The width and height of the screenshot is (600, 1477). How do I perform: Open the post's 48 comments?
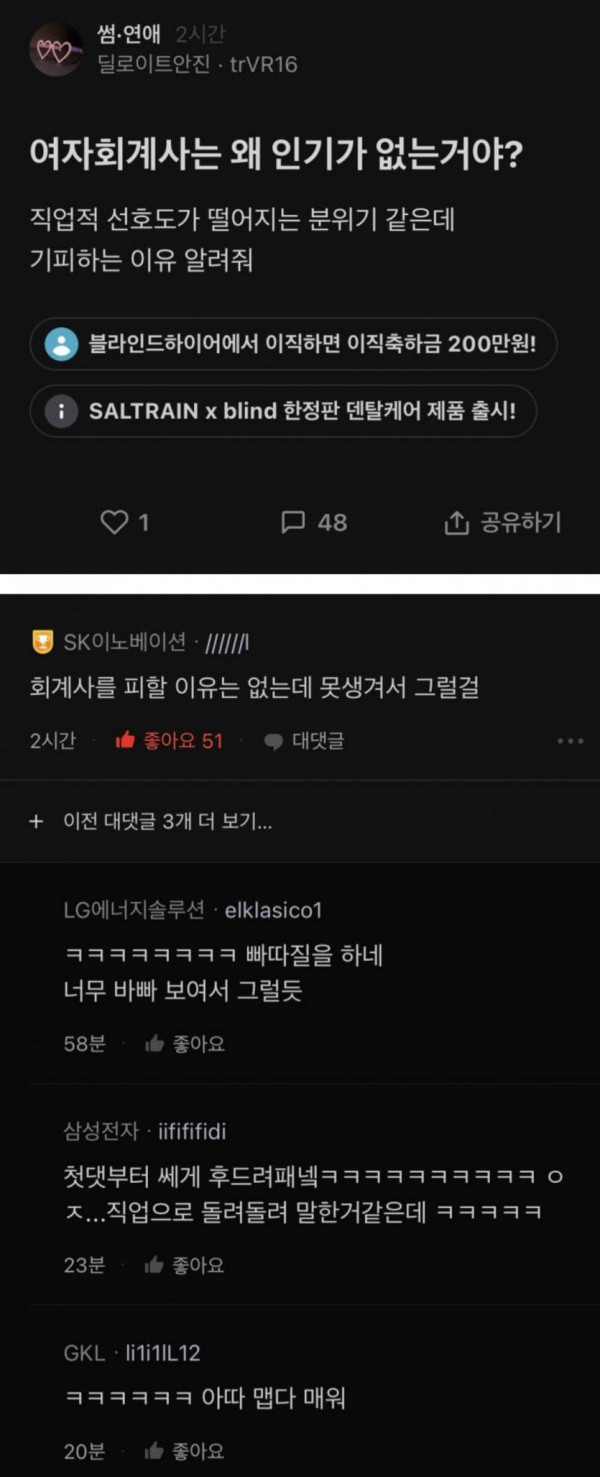pyautogui.click(x=313, y=522)
